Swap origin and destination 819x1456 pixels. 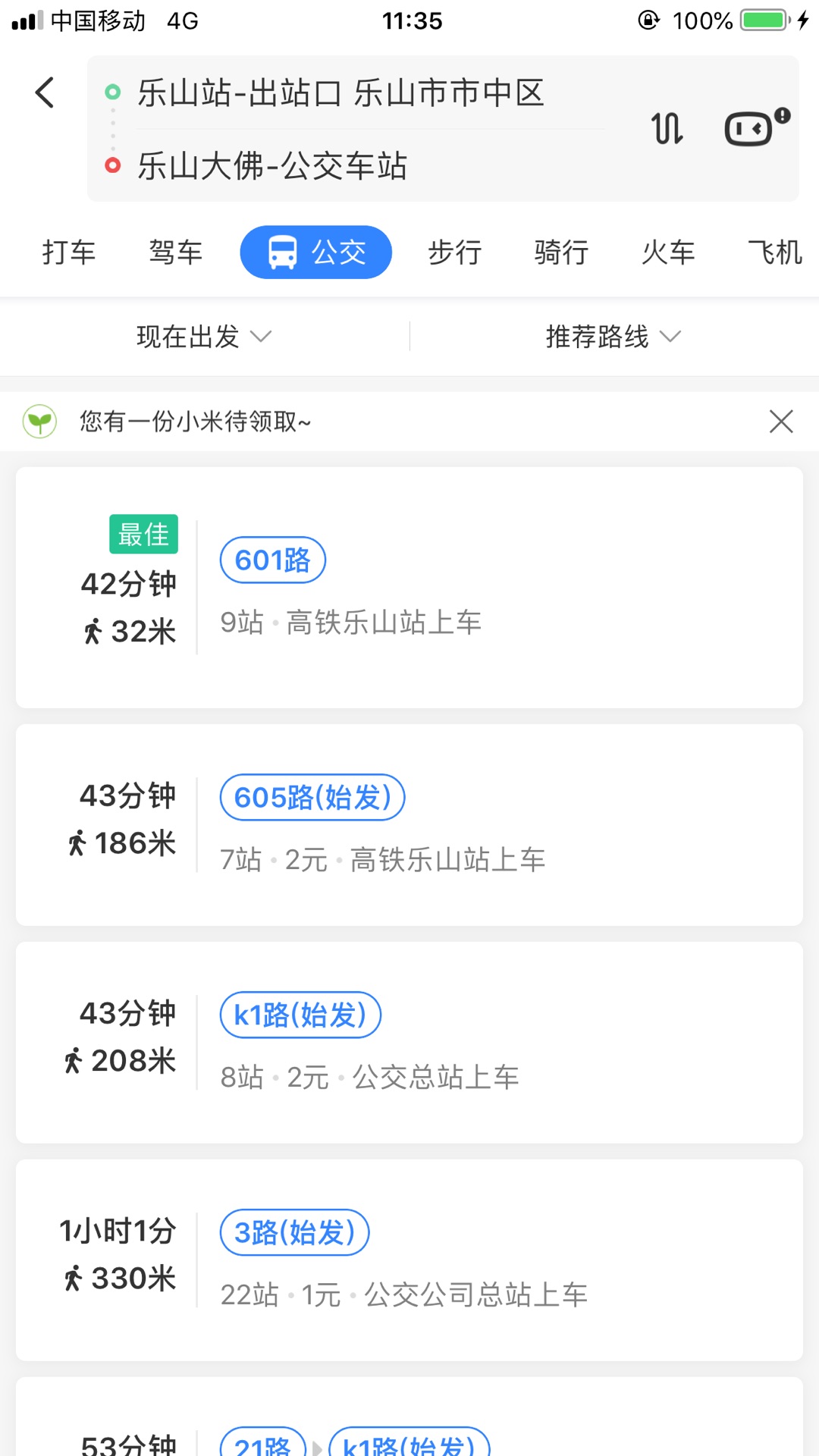(x=667, y=128)
